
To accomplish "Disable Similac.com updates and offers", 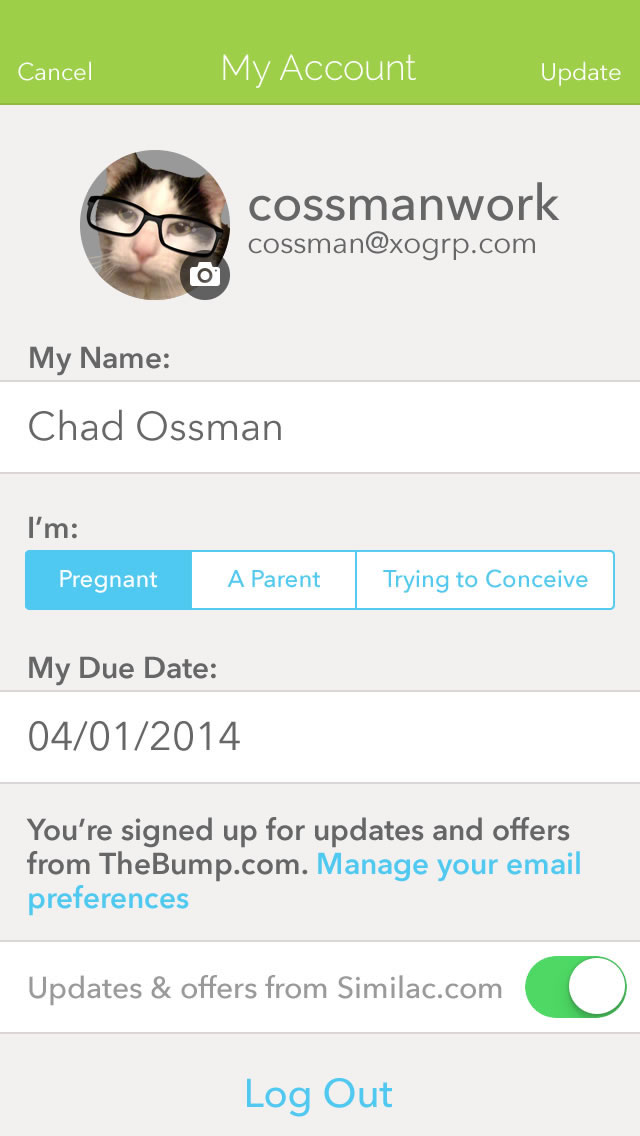I will coord(575,988).
